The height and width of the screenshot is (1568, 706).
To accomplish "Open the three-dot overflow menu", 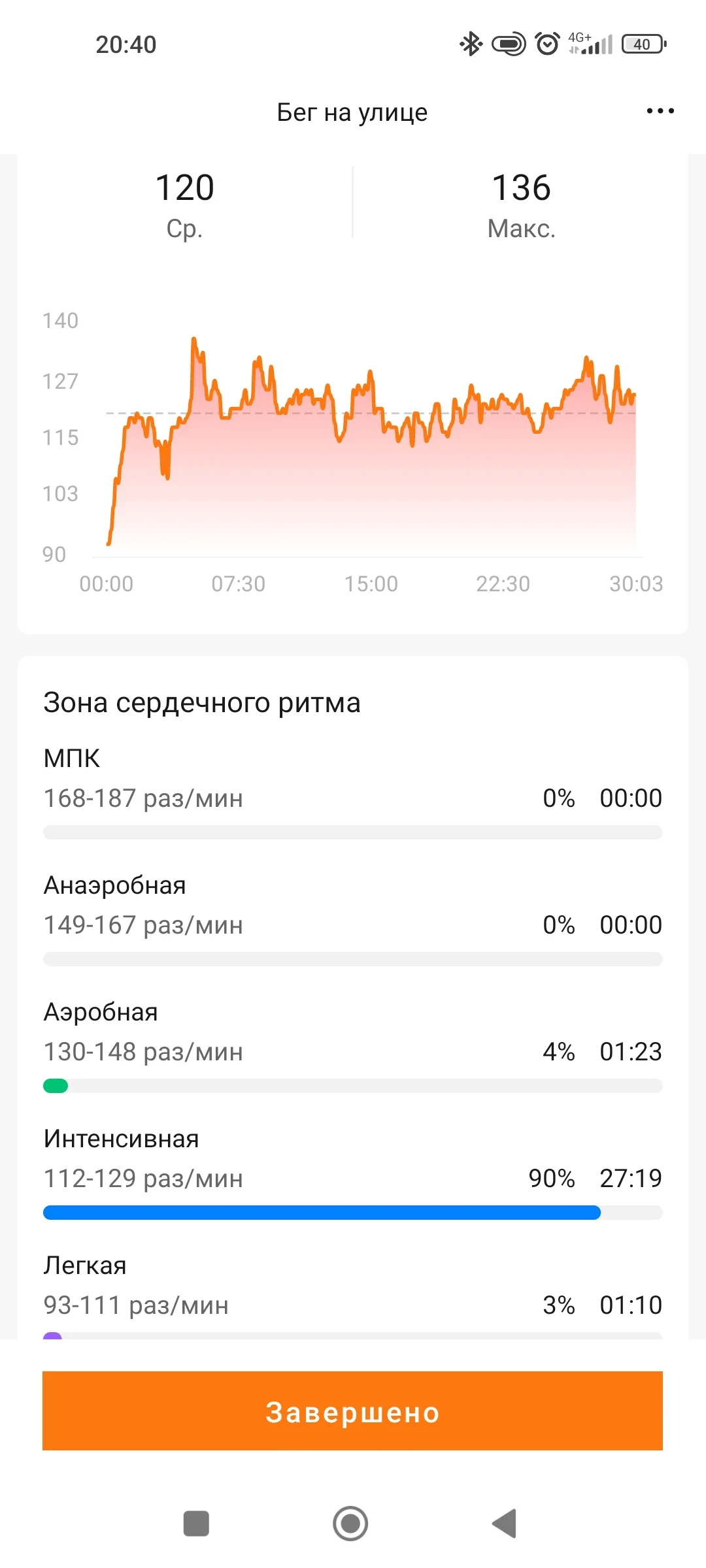I will tap(660, 111).
